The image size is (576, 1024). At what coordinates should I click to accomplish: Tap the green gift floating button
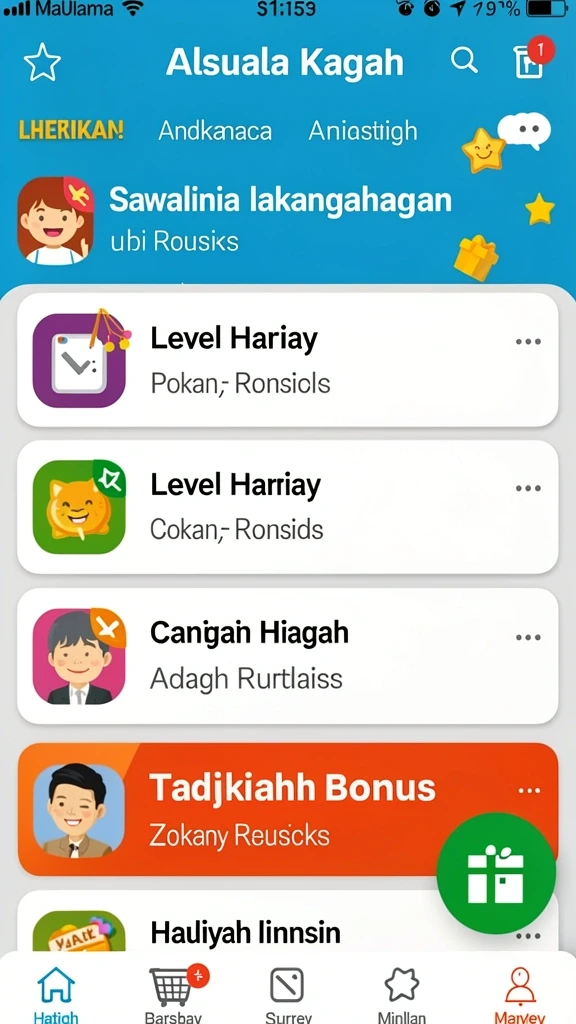pyautogui.click(x=496, y=873)
